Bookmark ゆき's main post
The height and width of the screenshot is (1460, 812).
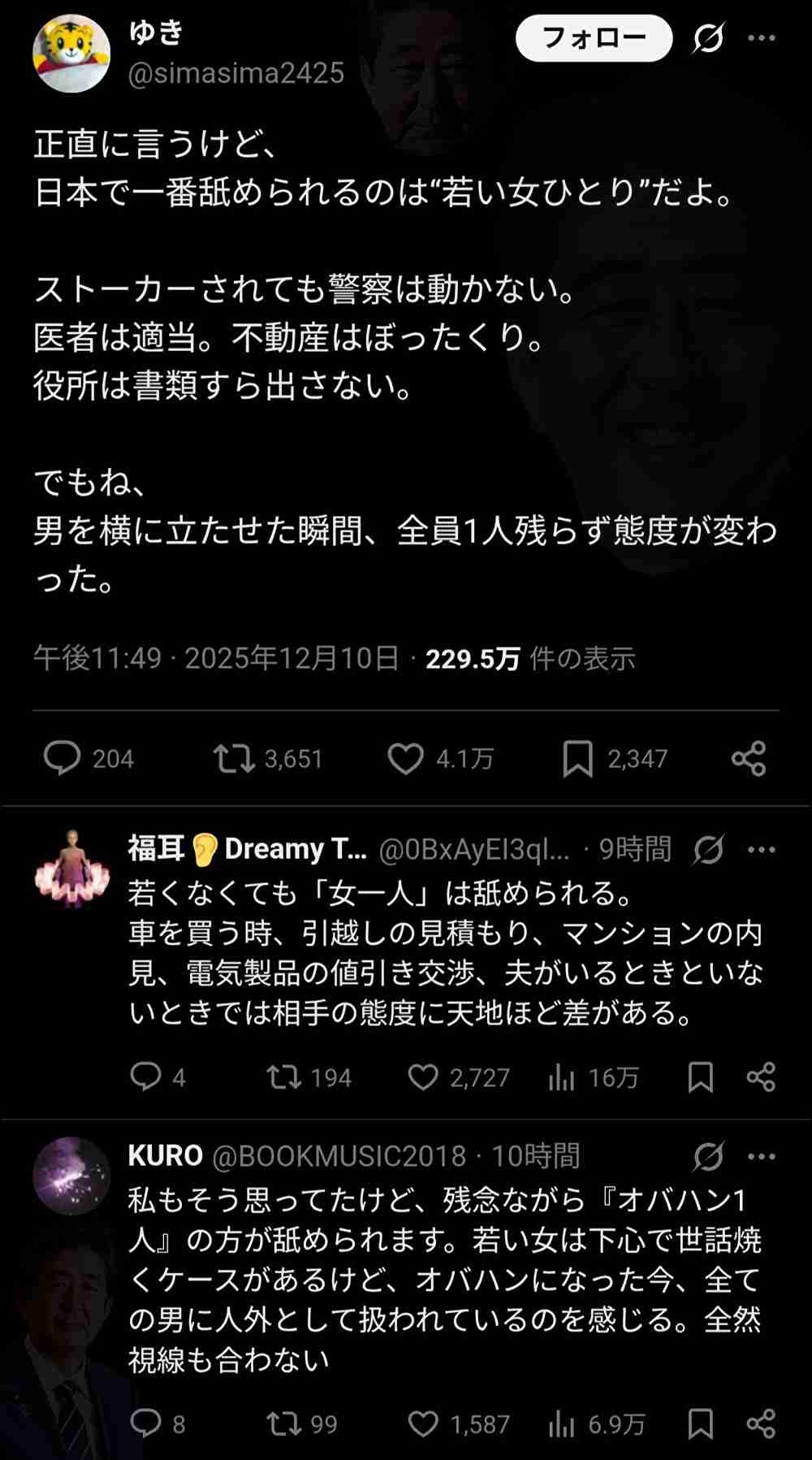point(577,758)
